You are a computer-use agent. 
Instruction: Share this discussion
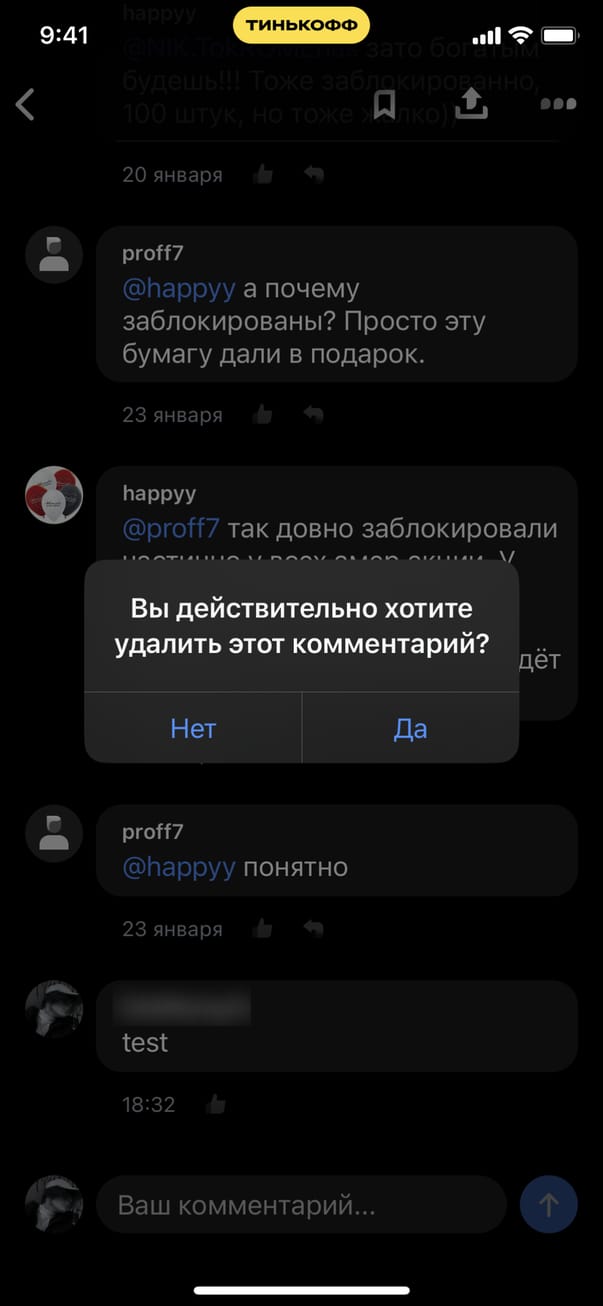470,104
